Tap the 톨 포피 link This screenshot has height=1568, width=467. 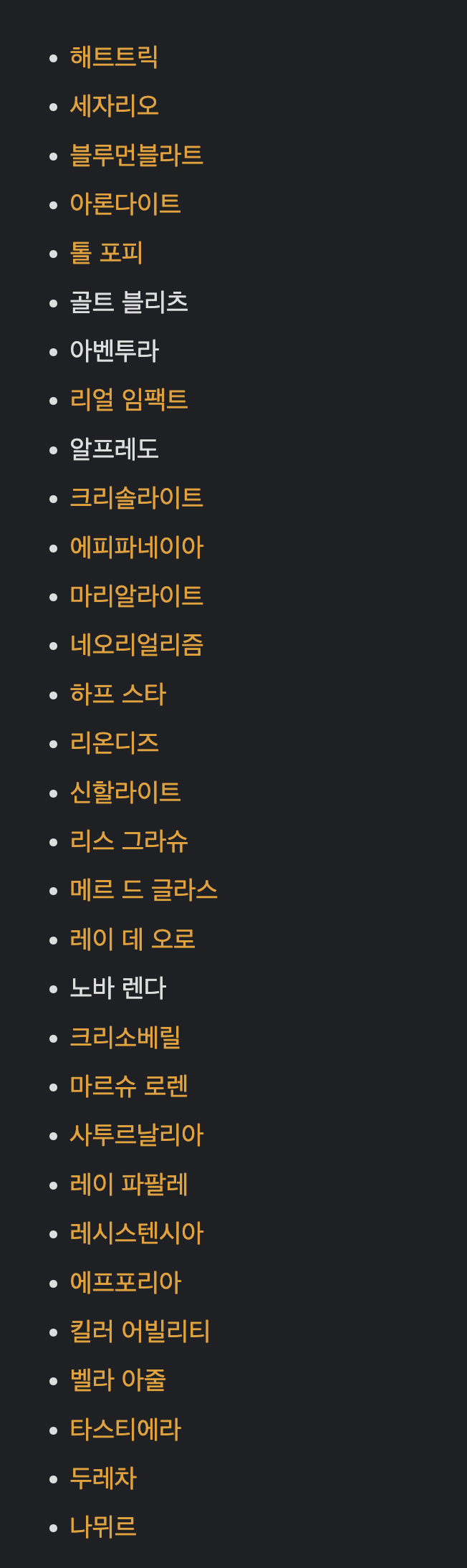(x=106, y=253)
